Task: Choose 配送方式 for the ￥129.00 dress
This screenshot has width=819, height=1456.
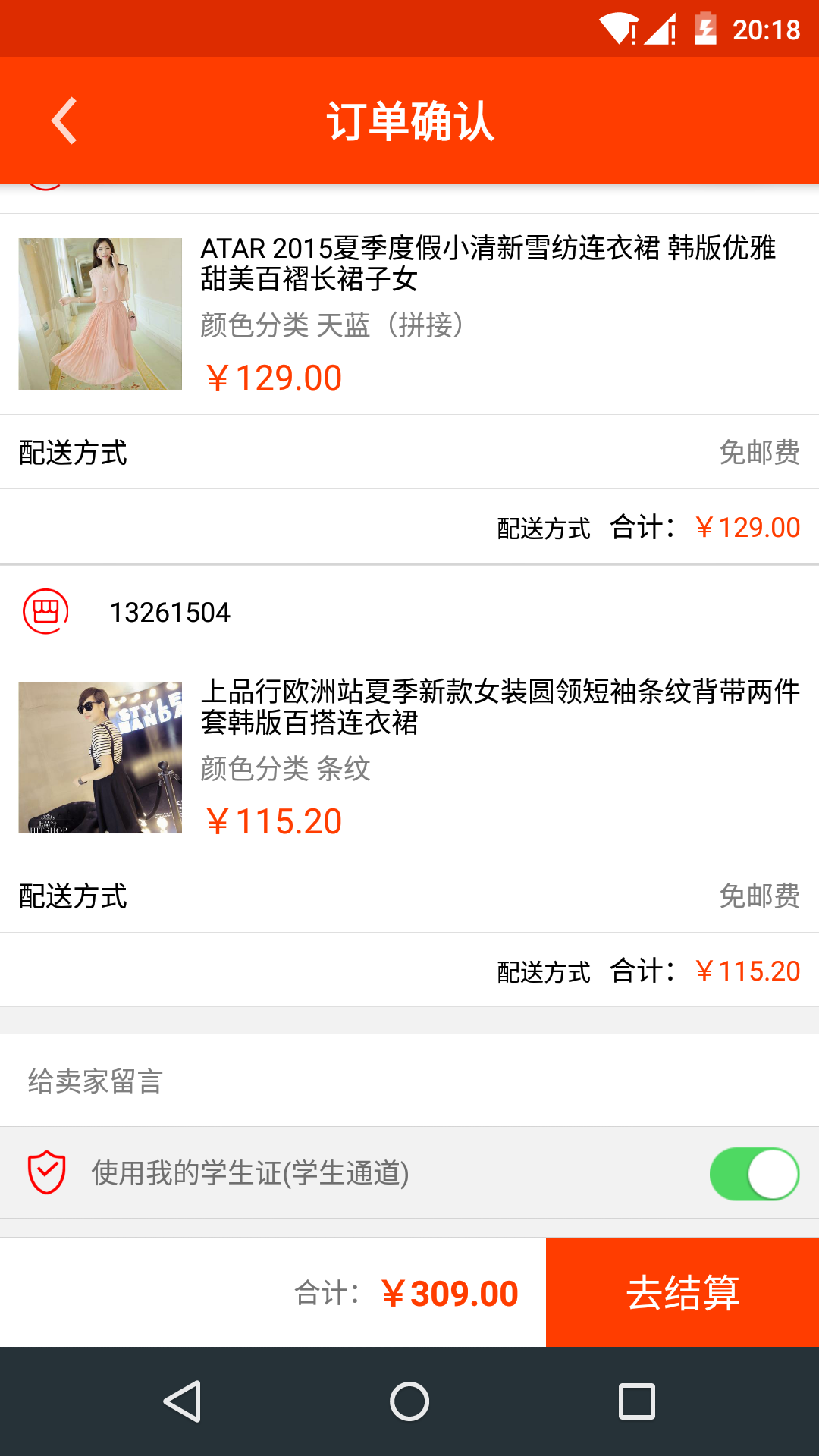Action: pyautogui.click(x=409, y=452)
